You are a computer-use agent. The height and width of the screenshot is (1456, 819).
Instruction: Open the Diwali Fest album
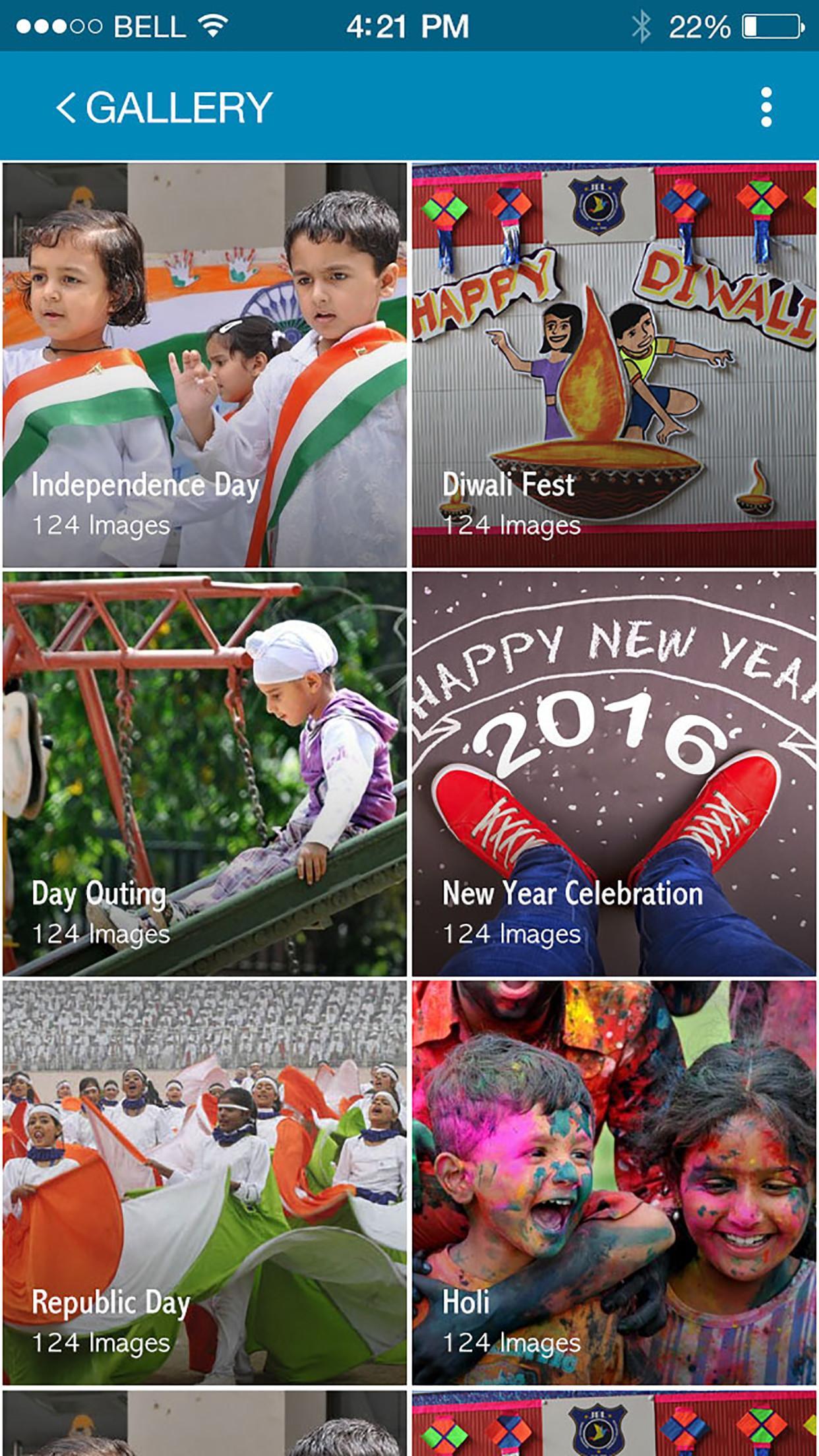(614, 365)
